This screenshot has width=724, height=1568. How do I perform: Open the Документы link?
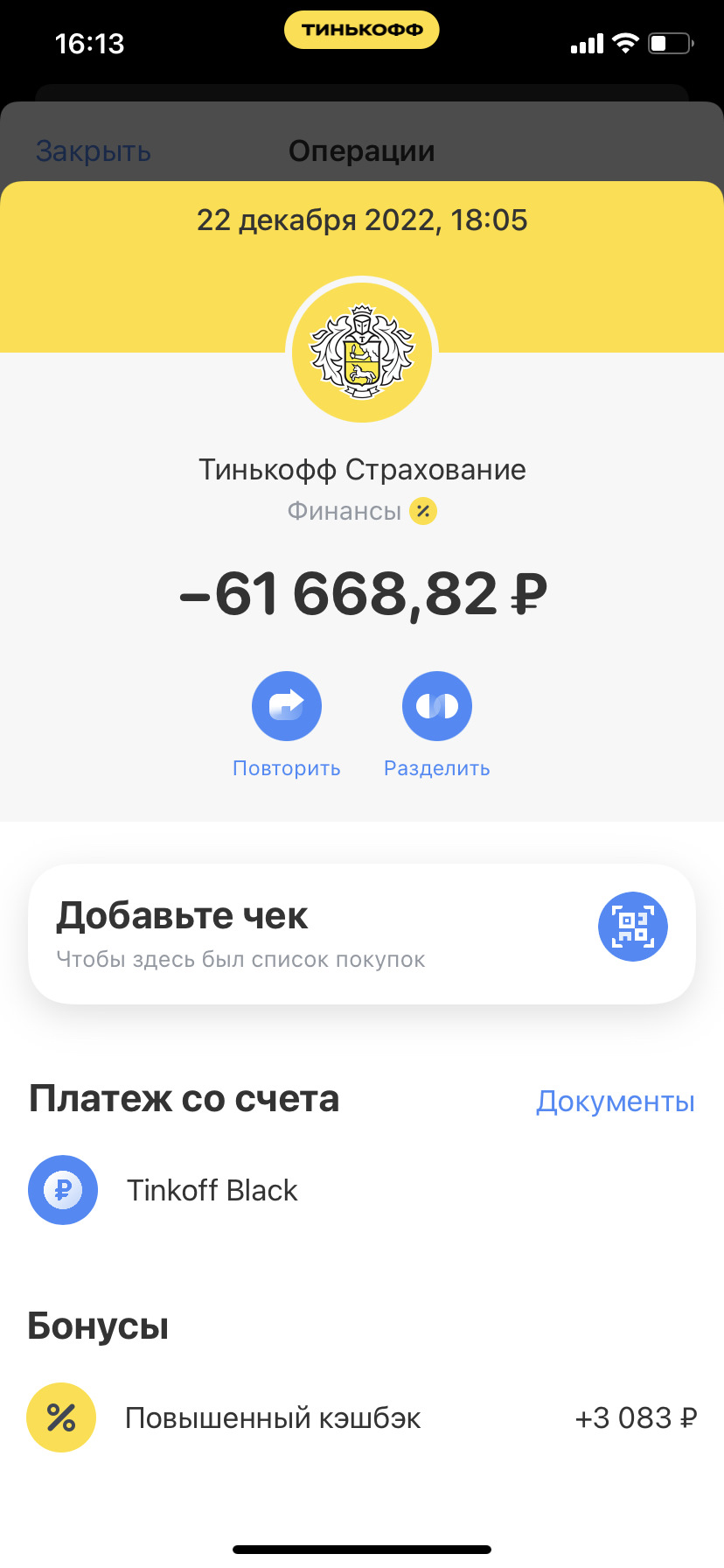pyautogui.click(x=615, y=1102)
